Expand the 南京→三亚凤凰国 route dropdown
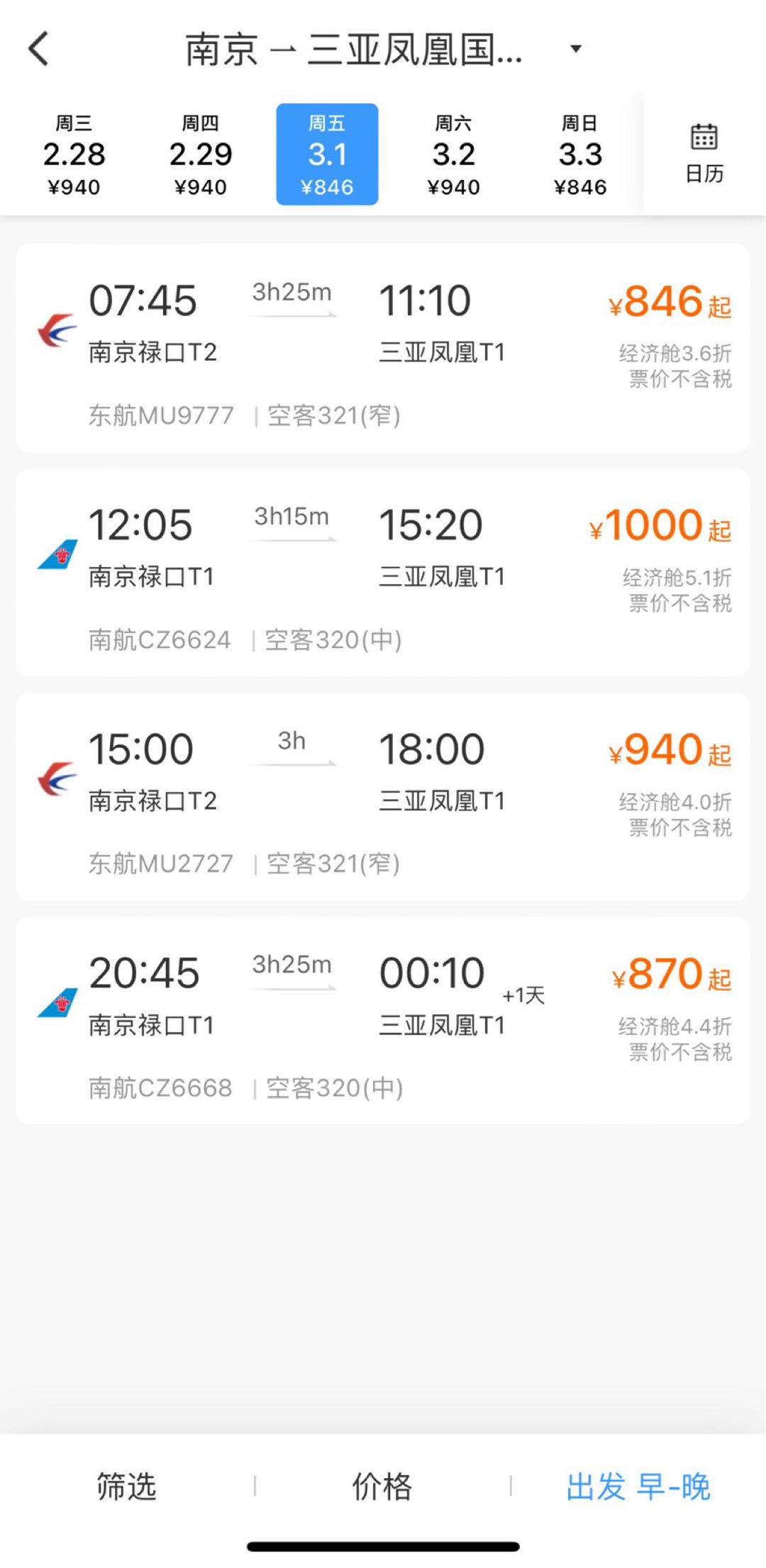Viewport: 766px width, 1568px height. tap(576, 49)
